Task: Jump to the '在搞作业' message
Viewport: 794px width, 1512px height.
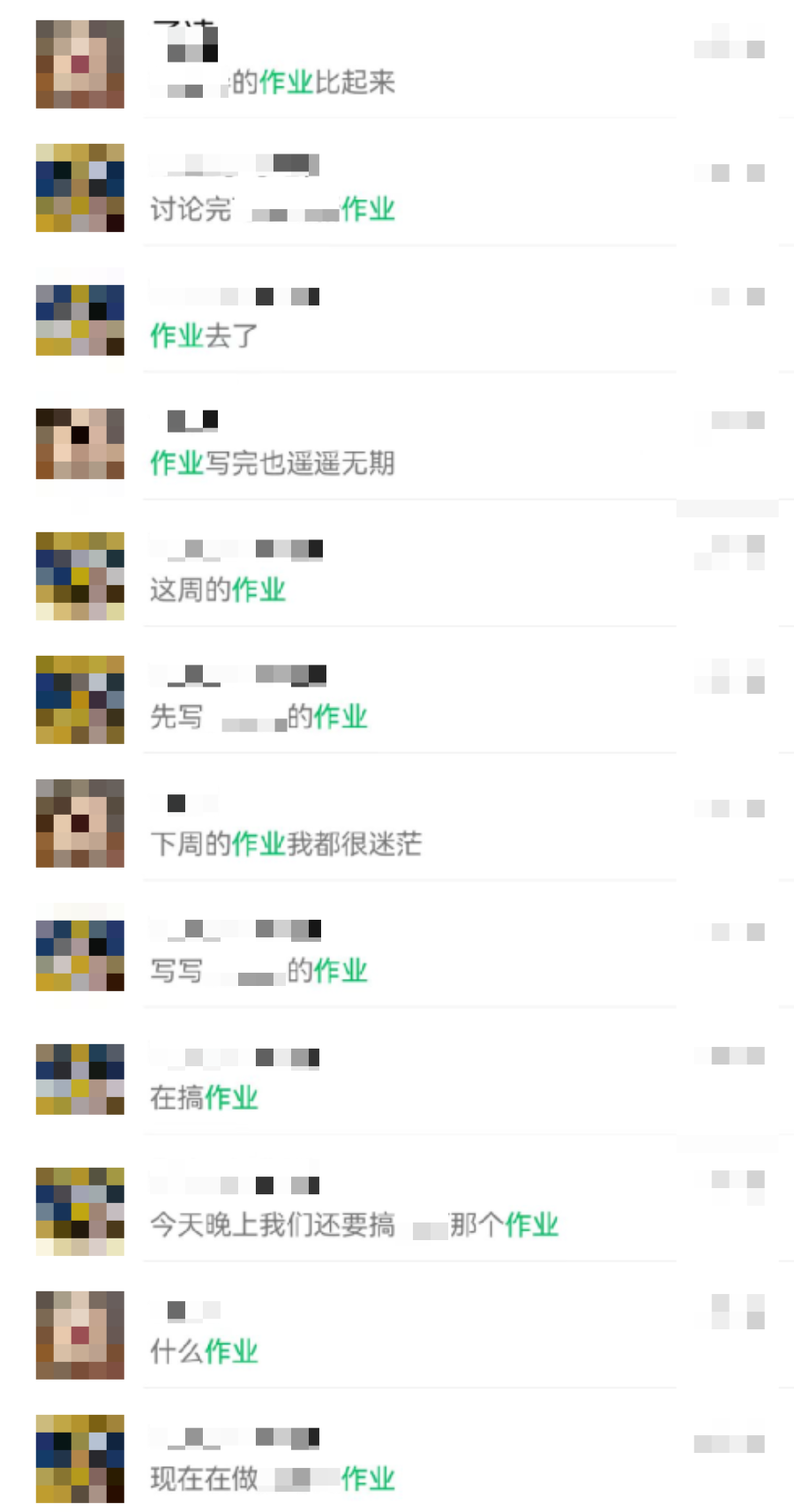Action: pos(204,1098)
